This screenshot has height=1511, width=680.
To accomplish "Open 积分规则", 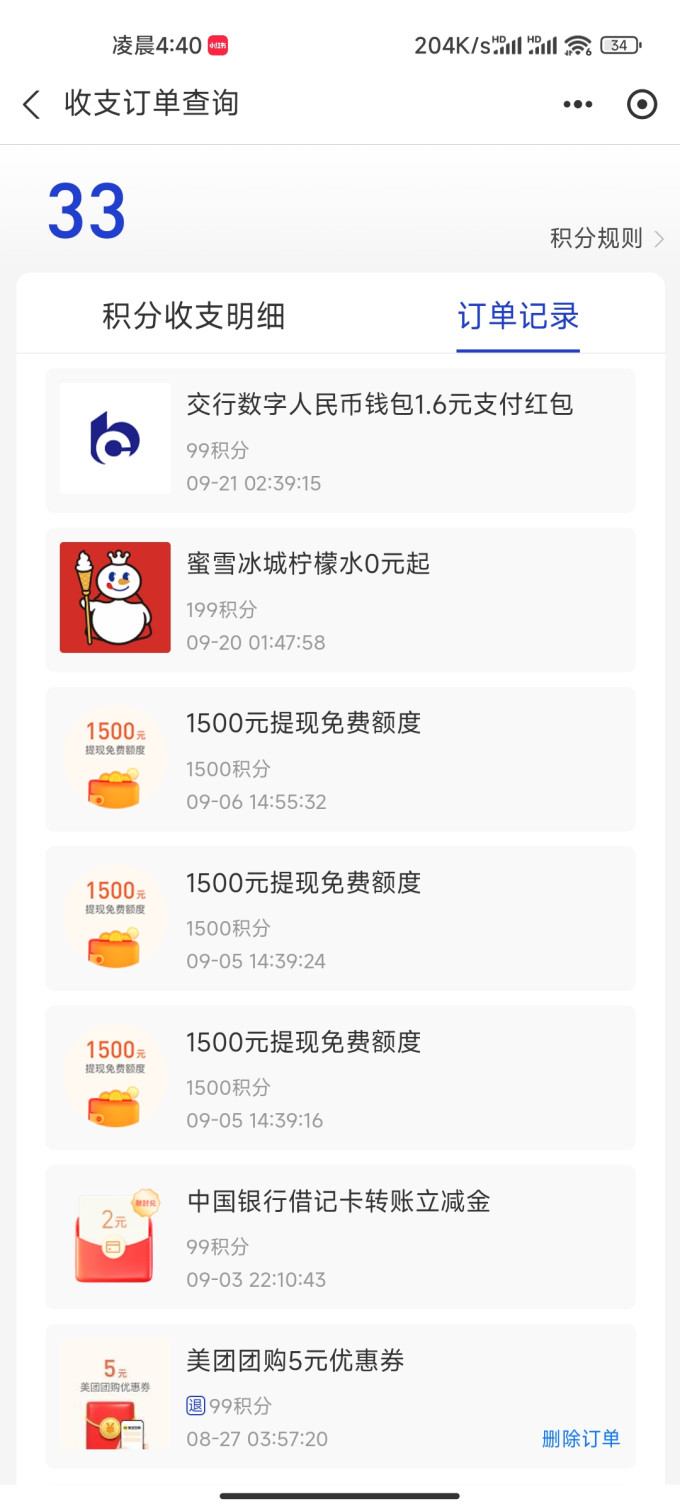I will [x=607, y=238].
